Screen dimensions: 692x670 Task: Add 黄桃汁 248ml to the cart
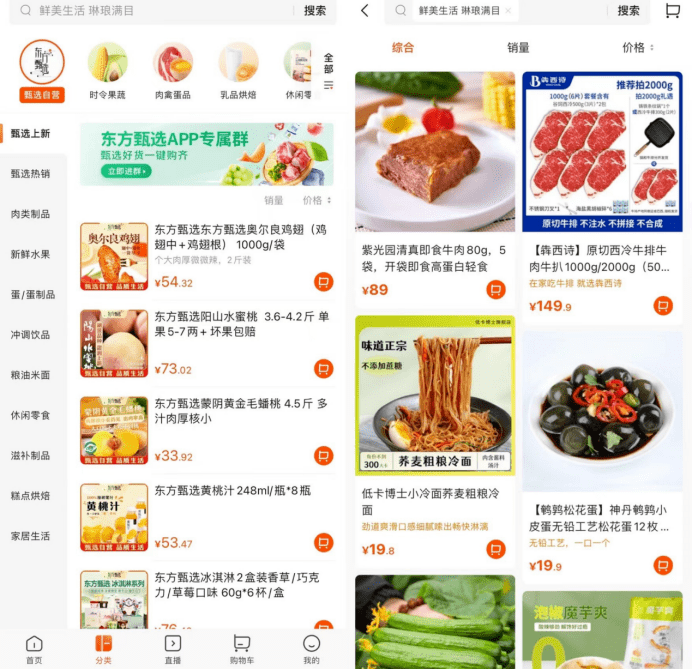[323, 543]
